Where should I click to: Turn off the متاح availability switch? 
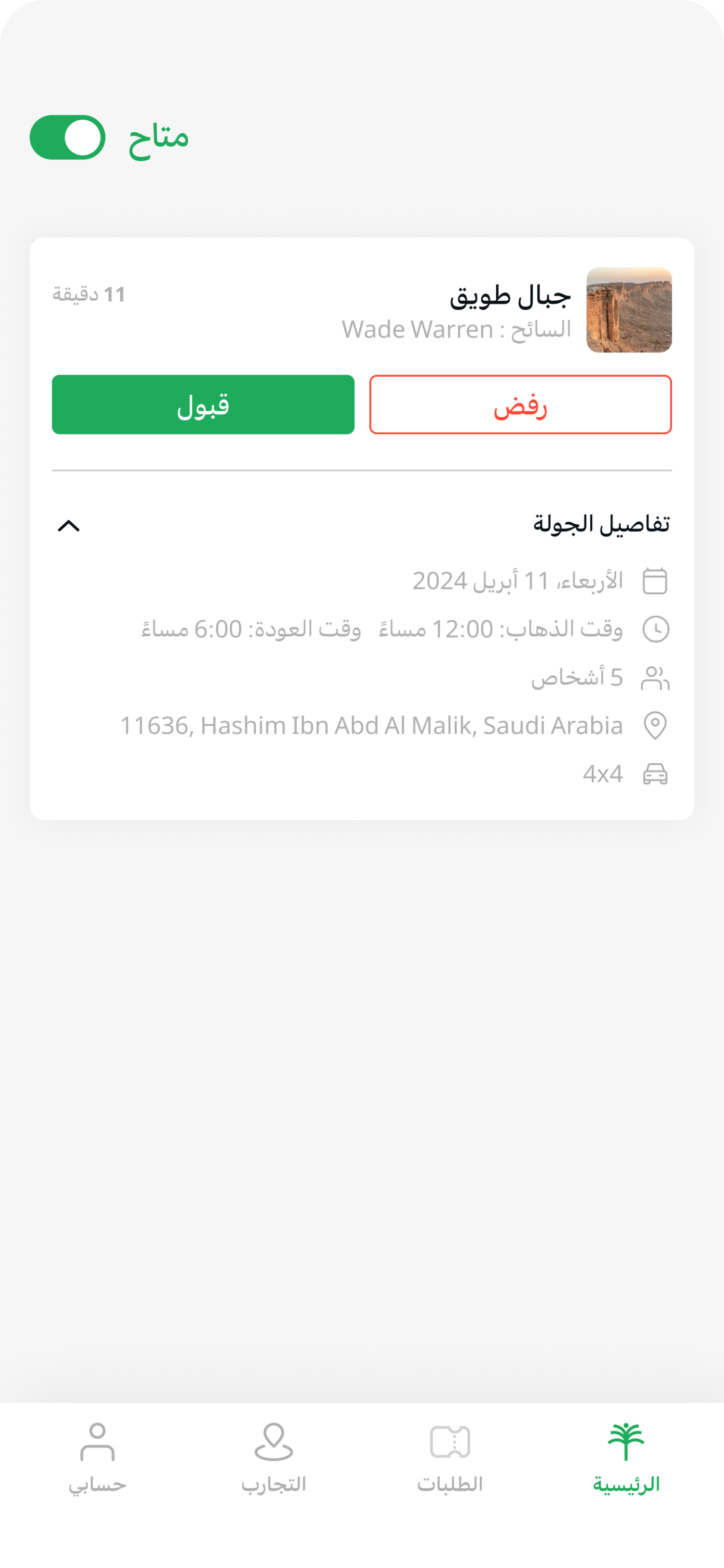[x=68, y=138]
